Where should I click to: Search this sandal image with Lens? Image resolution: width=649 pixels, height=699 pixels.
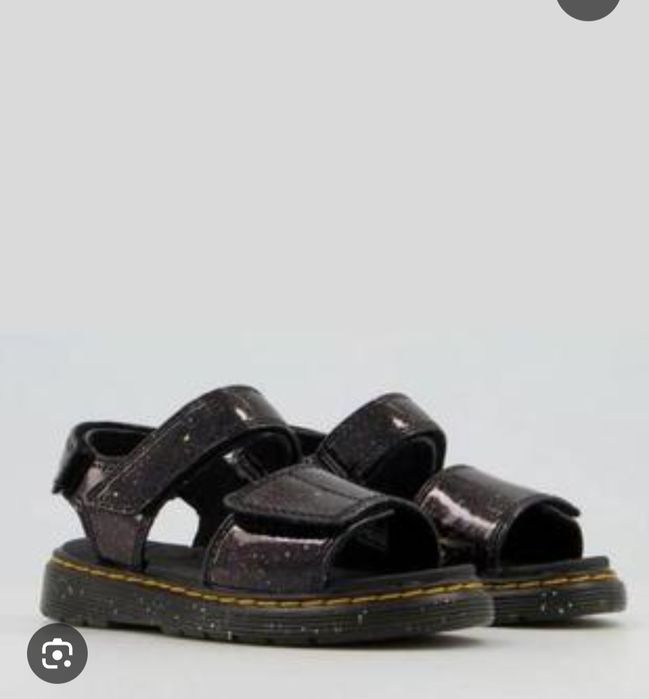pos(57,654)
